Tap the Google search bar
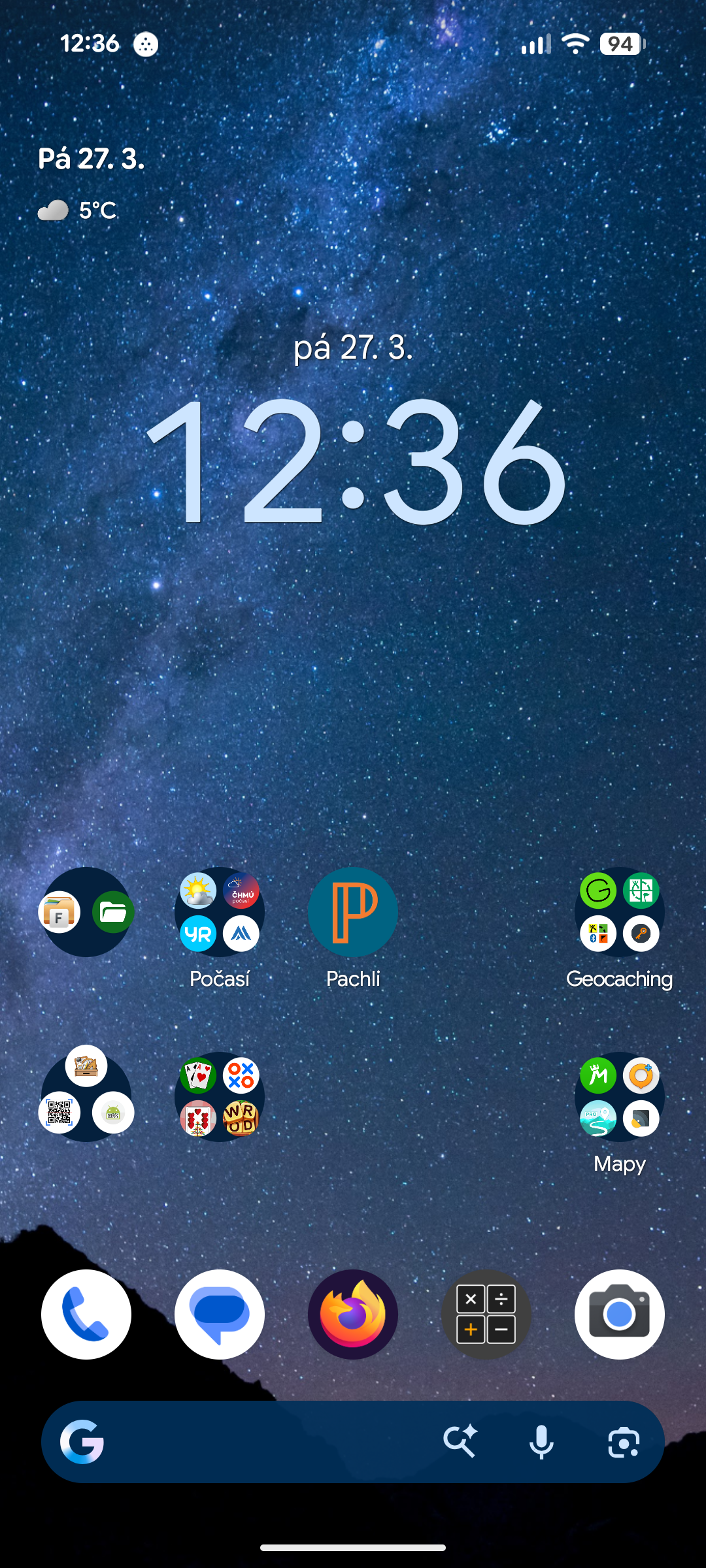Viewport: 706px width, 1568px height. click(x=261, y=1442)
